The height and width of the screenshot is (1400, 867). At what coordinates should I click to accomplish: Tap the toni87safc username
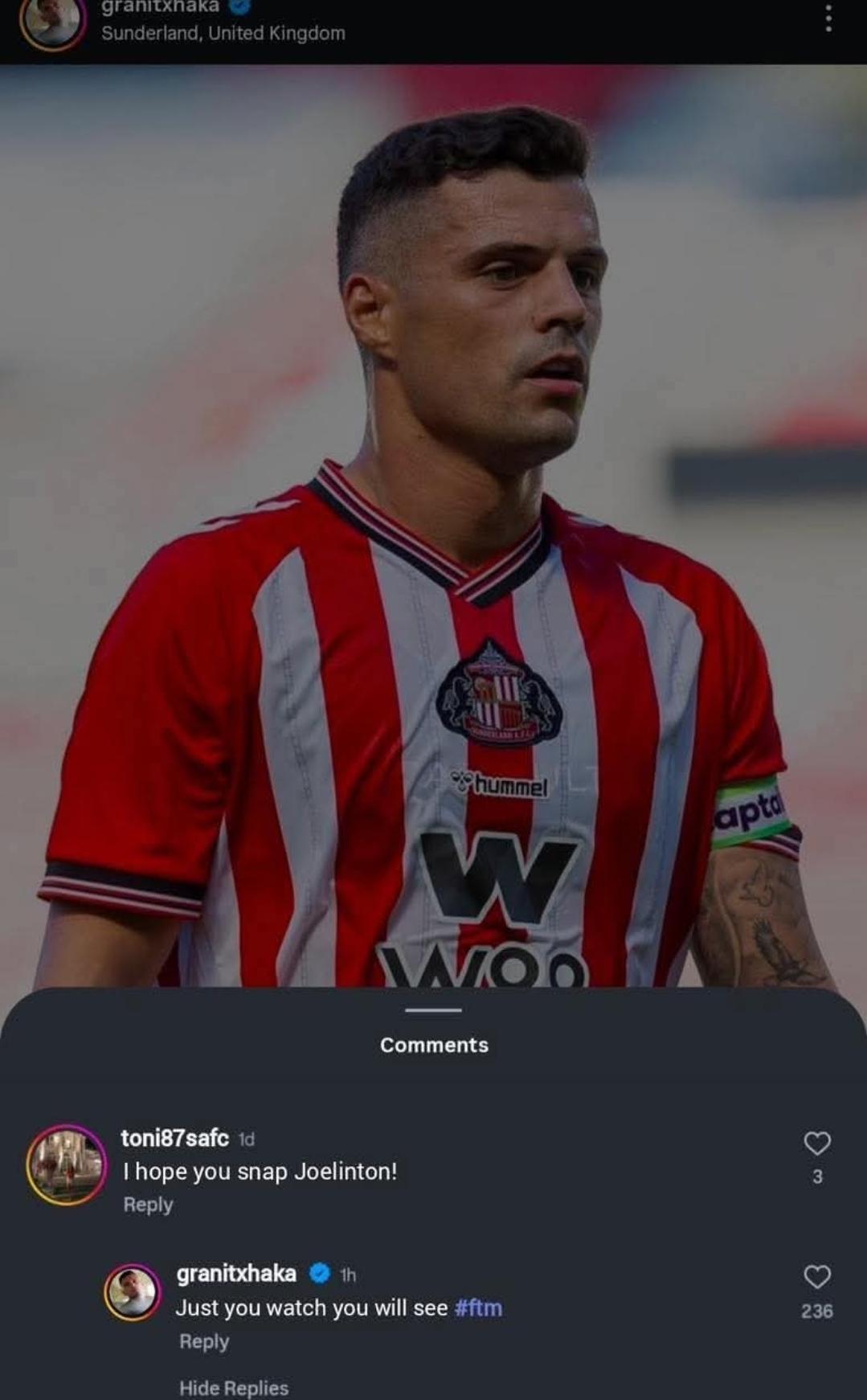[x=174, y=1138]
